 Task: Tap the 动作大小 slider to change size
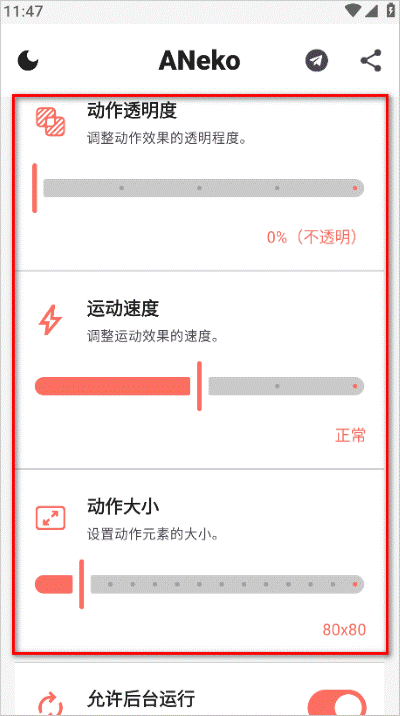click(x=200, y=584)
